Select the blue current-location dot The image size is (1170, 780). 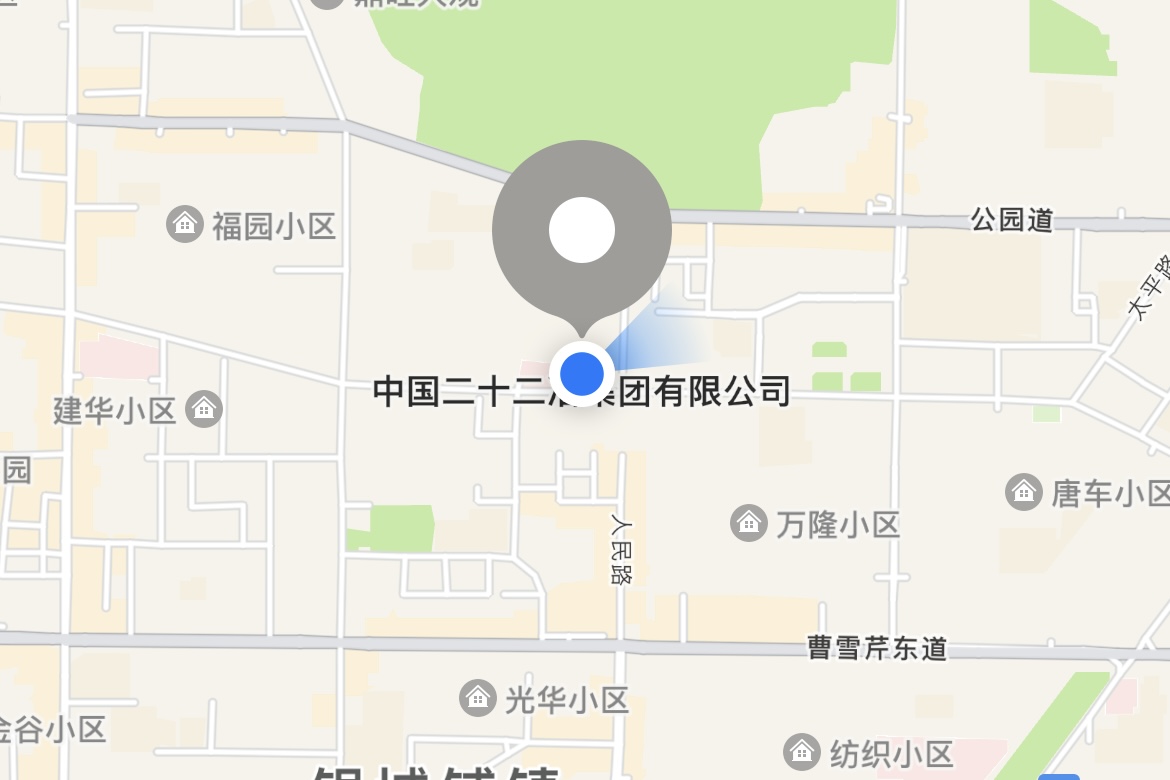(x=582, y=374)
